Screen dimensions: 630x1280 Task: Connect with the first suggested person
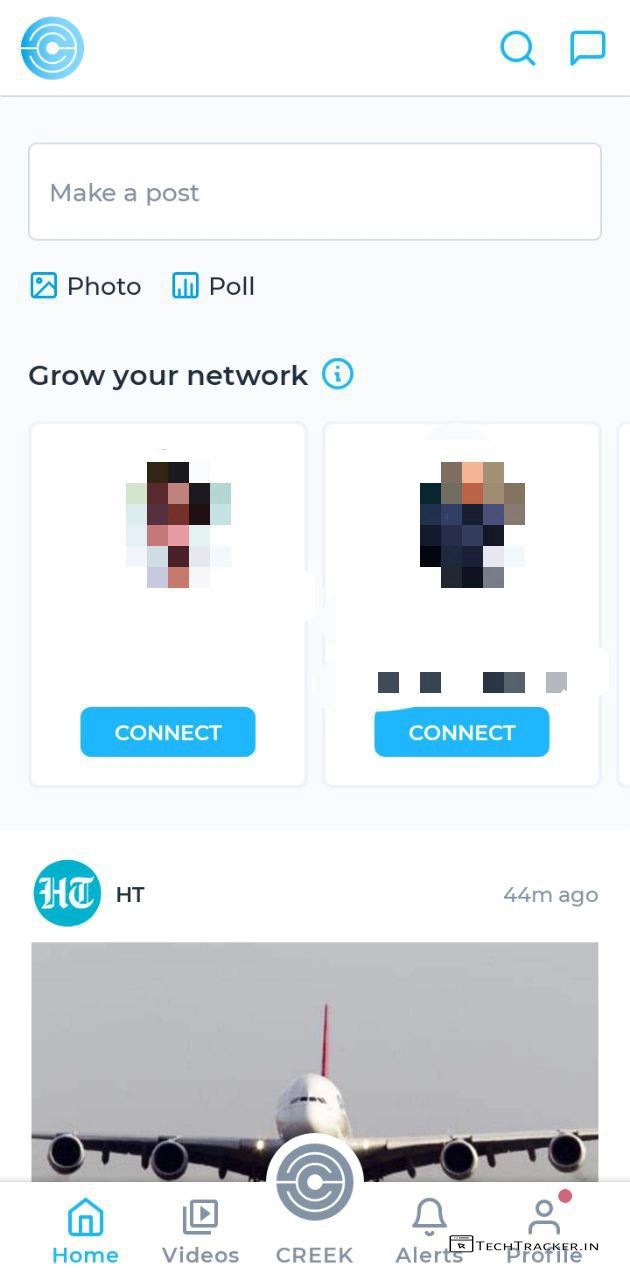tap(168, 732)
